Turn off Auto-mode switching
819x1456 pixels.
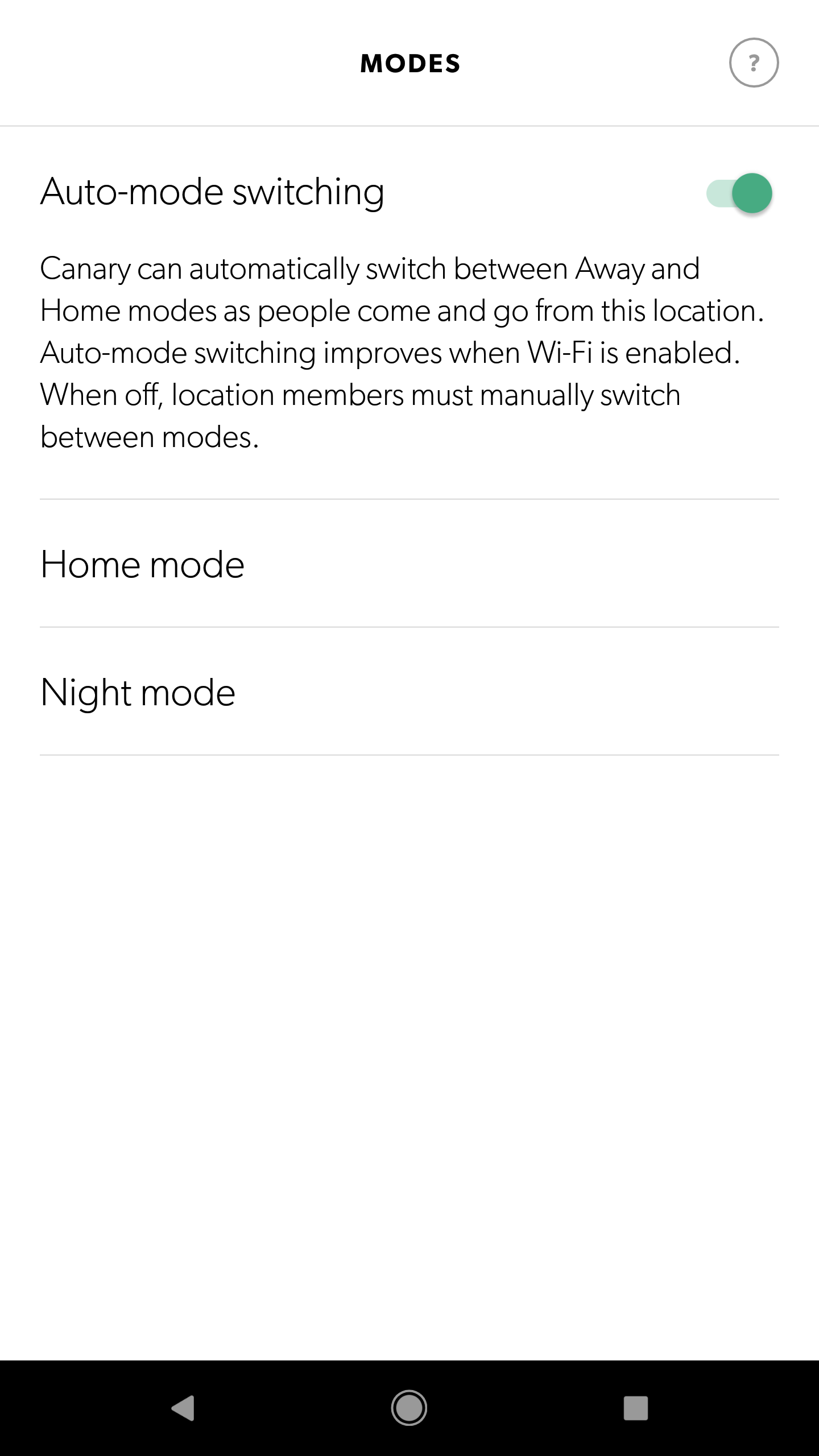pos(739,193)
